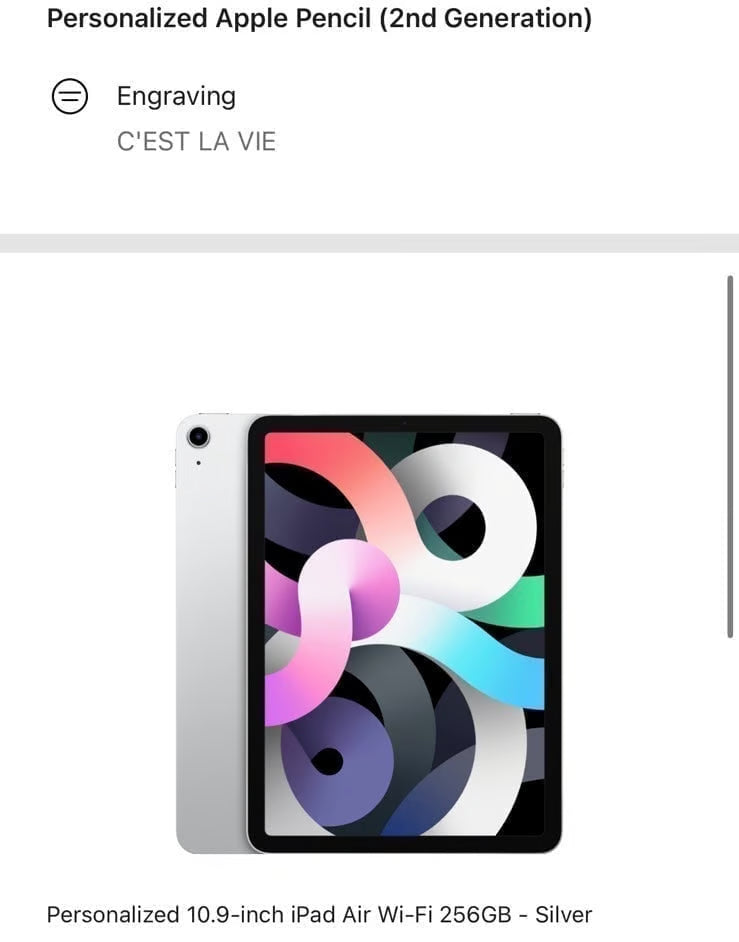Screen dimensions: 739x942
Task: Click the C'EST LA VIE engraving text
Action: pyautogui.click(x=196, y=141)
